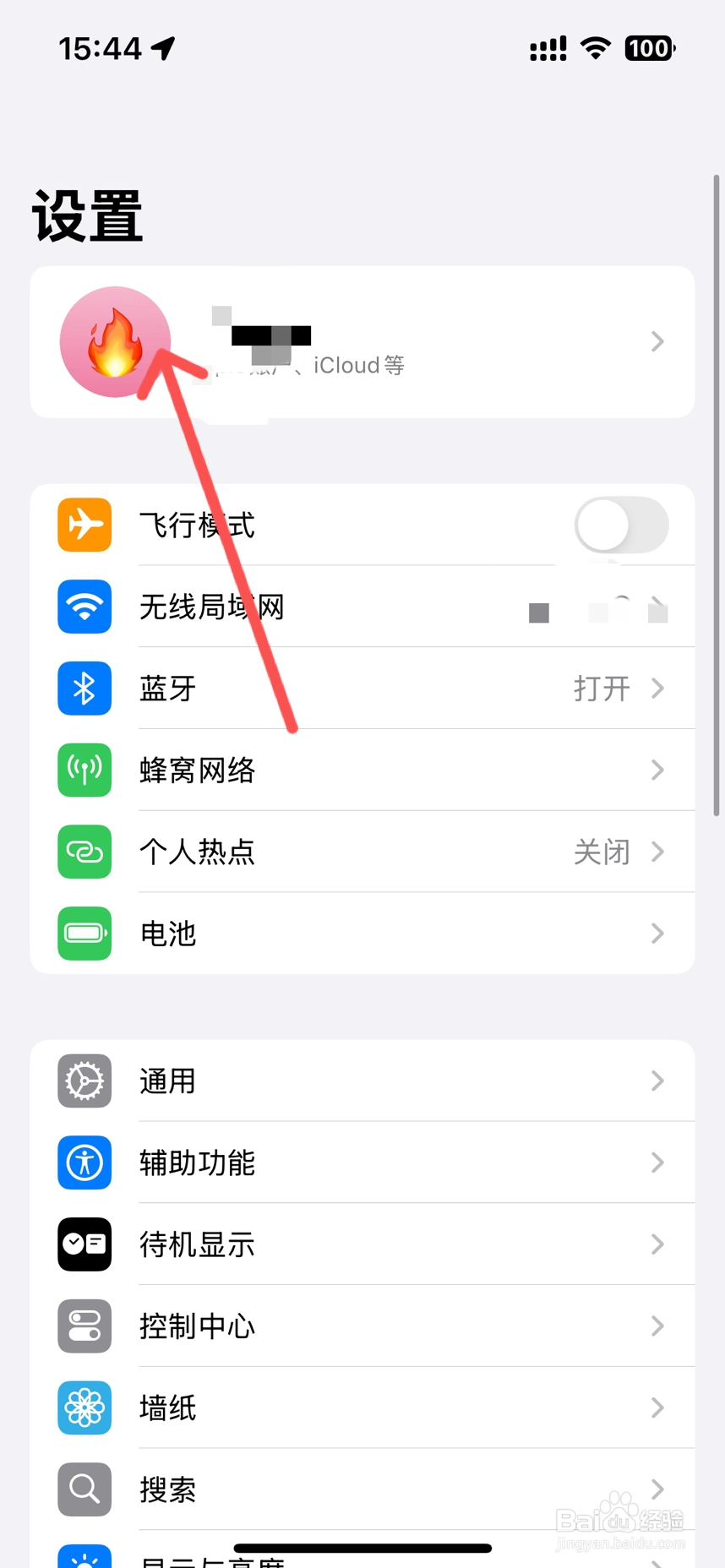Tap the magnifier icon next to 搜索
The height and width of the screenshot is (1568, 725).
[84, 1489]
